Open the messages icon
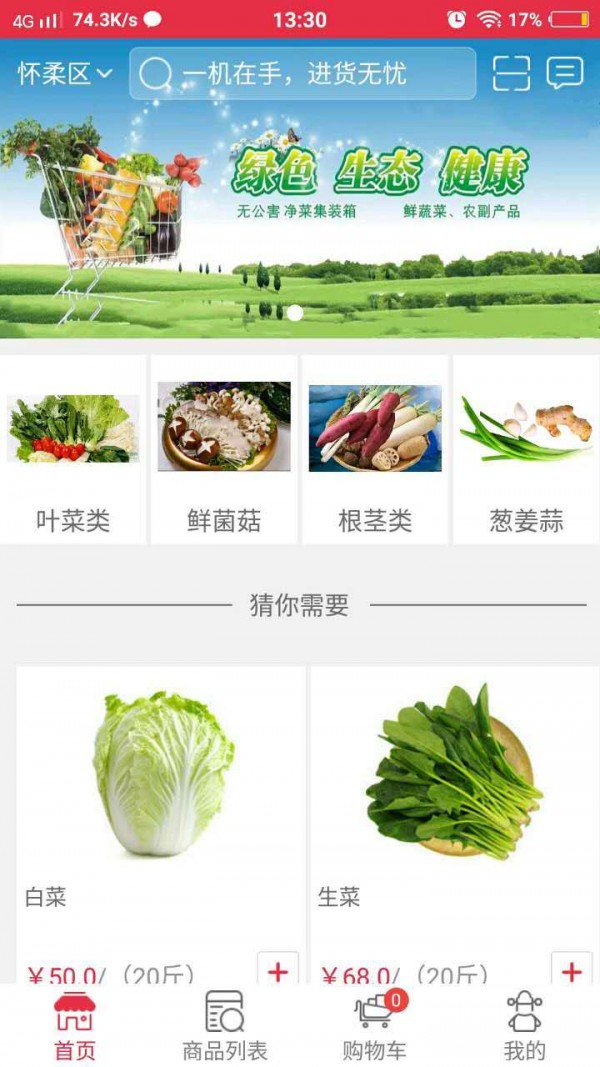 [x=565, y=73]
